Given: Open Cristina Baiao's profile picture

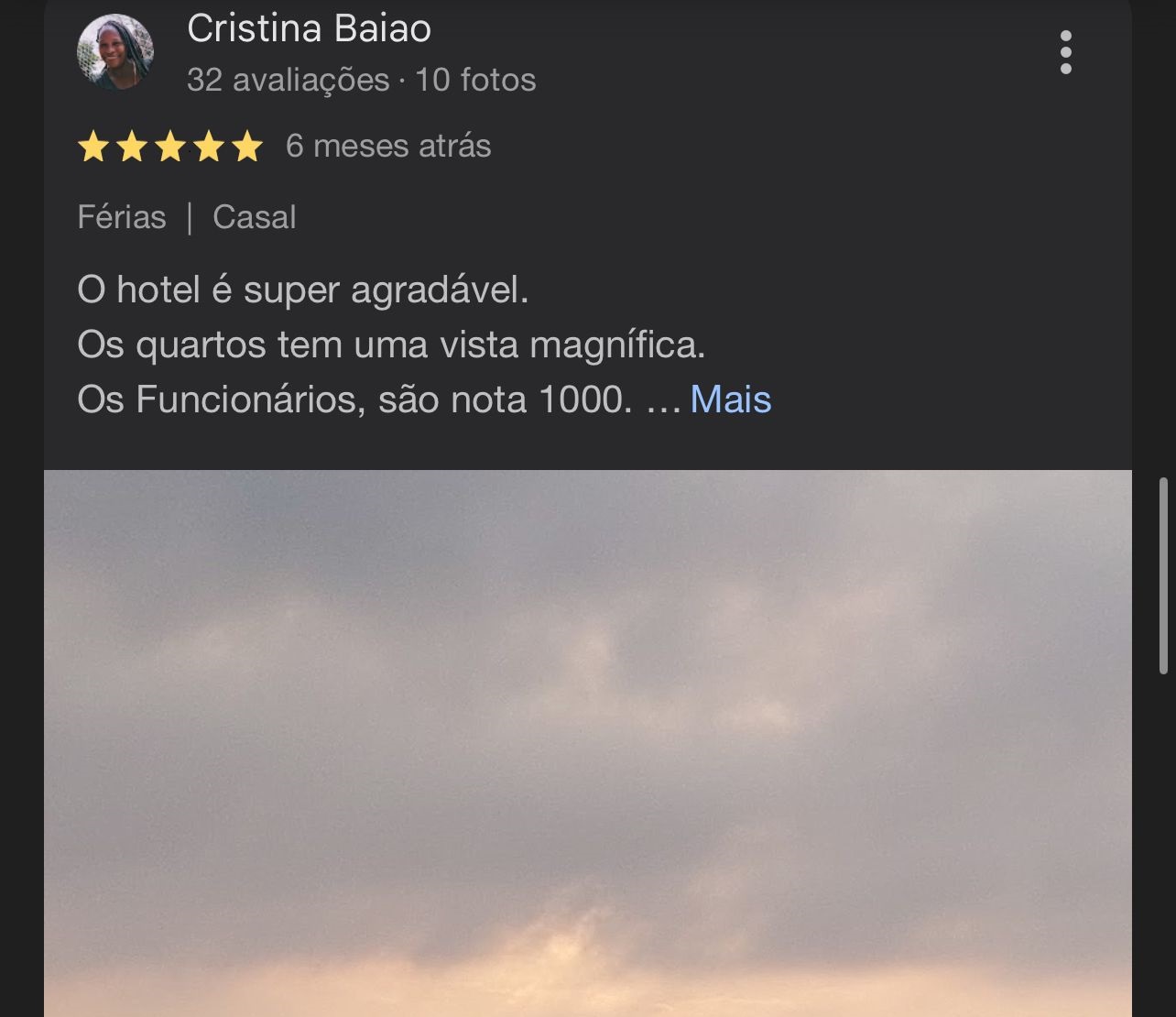Looking at the screenshot, I should pos(115,52).
